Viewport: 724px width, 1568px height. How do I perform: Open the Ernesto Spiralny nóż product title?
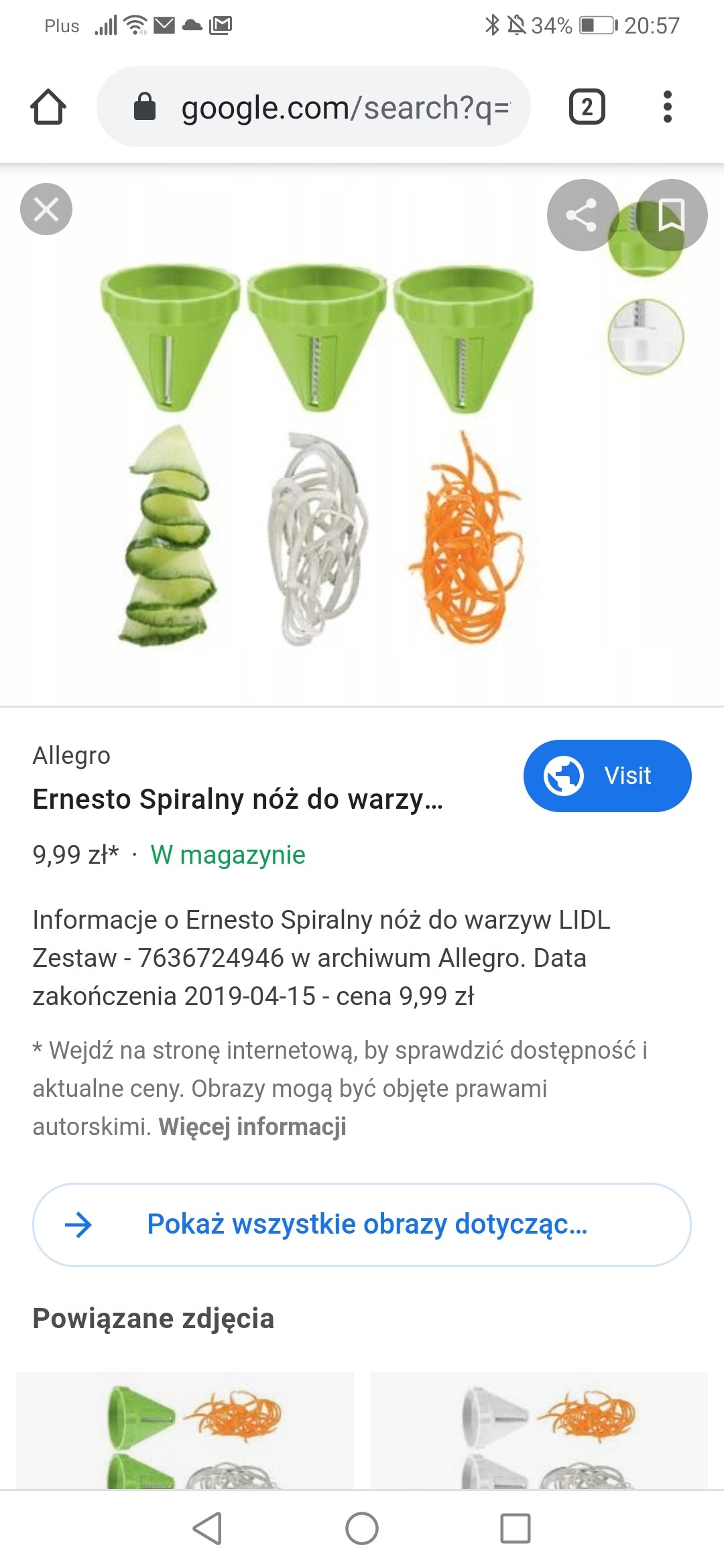(238, 799)
